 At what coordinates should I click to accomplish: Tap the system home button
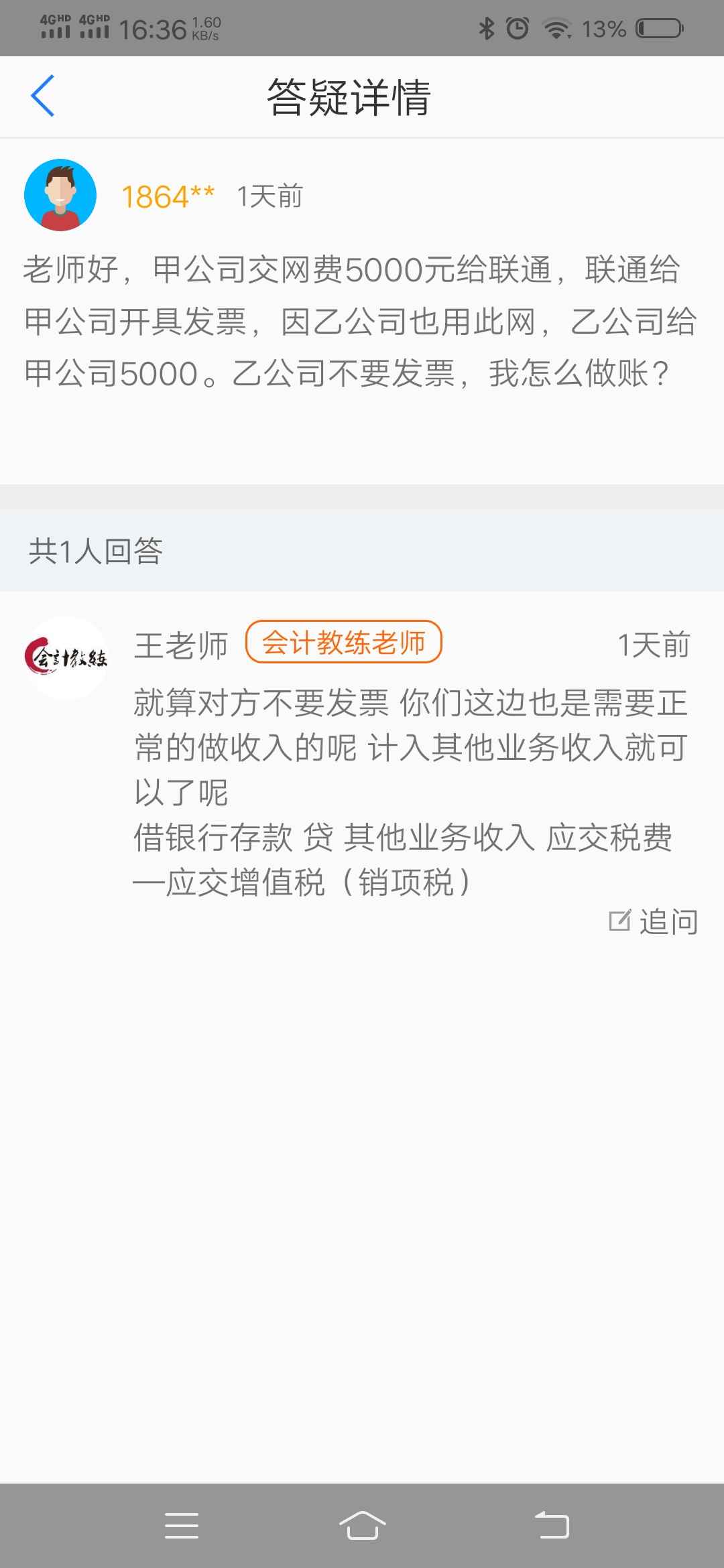click(362, 1526)
